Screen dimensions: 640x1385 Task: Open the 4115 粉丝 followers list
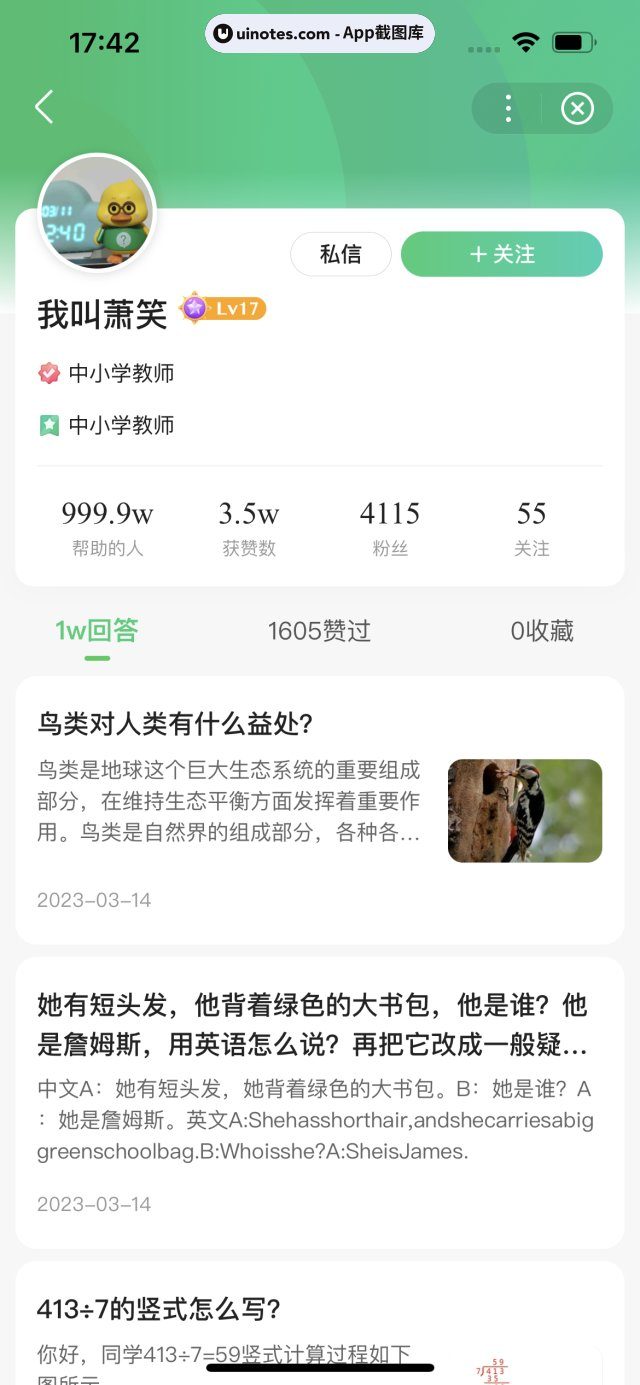point(389,527)
